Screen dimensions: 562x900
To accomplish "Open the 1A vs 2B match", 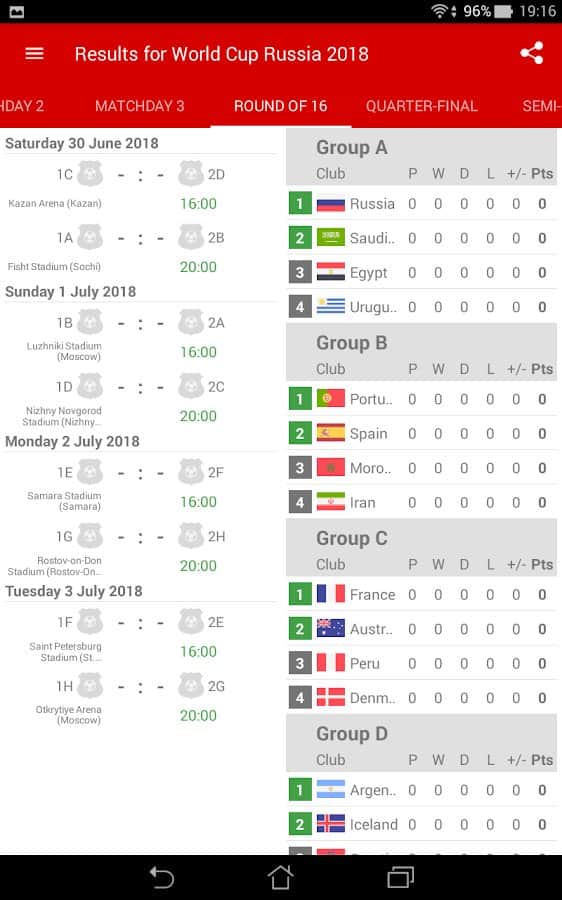I will pyautogui.click(x=140, y=250).
